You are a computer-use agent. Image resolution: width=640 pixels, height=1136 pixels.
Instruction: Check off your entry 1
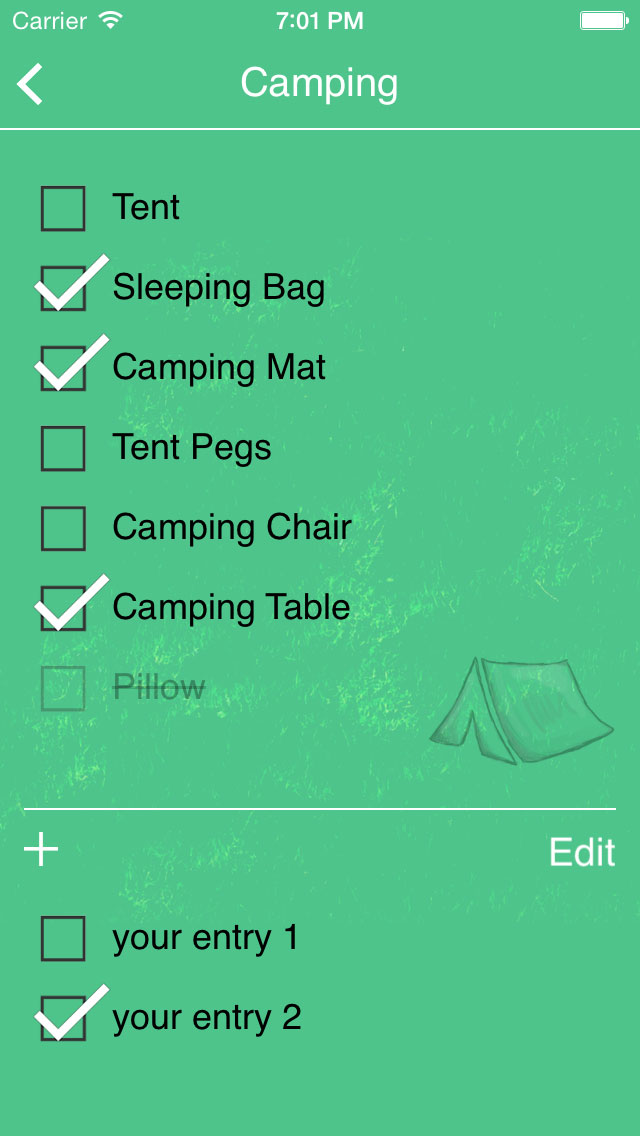[x=63, y=938]
